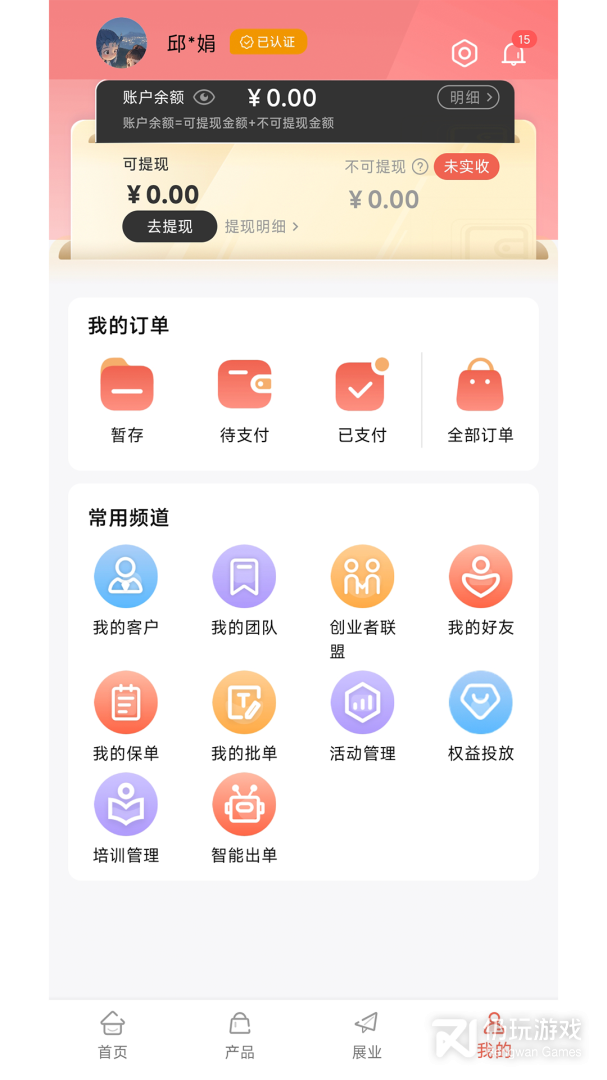Screen dimensions: 607x1080
Task: Tap the help icon beside 不可提现
Action: pos(420,167)
